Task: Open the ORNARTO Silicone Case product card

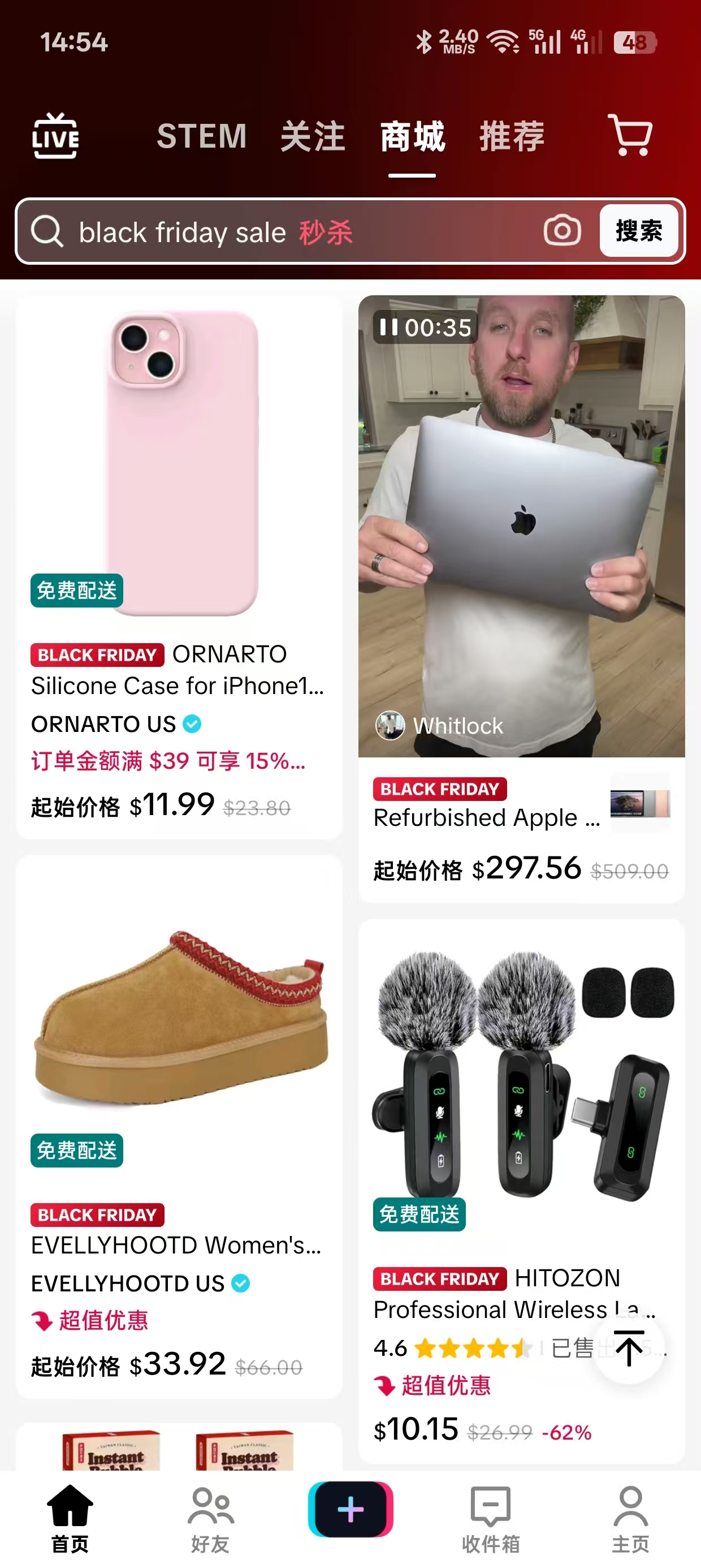Action: tap(179, 566)
